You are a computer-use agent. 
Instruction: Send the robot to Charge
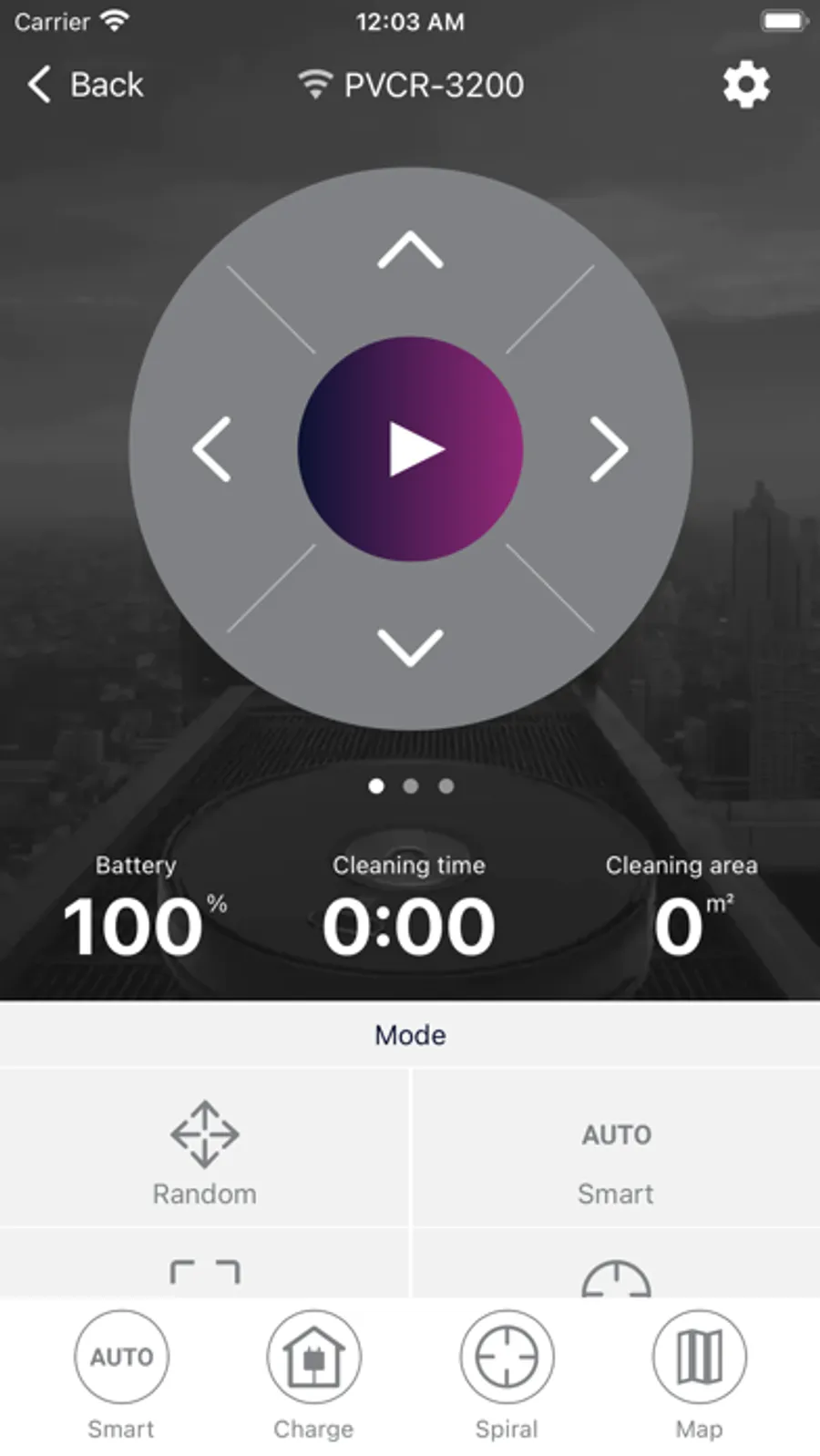(x=313, y=1376)
